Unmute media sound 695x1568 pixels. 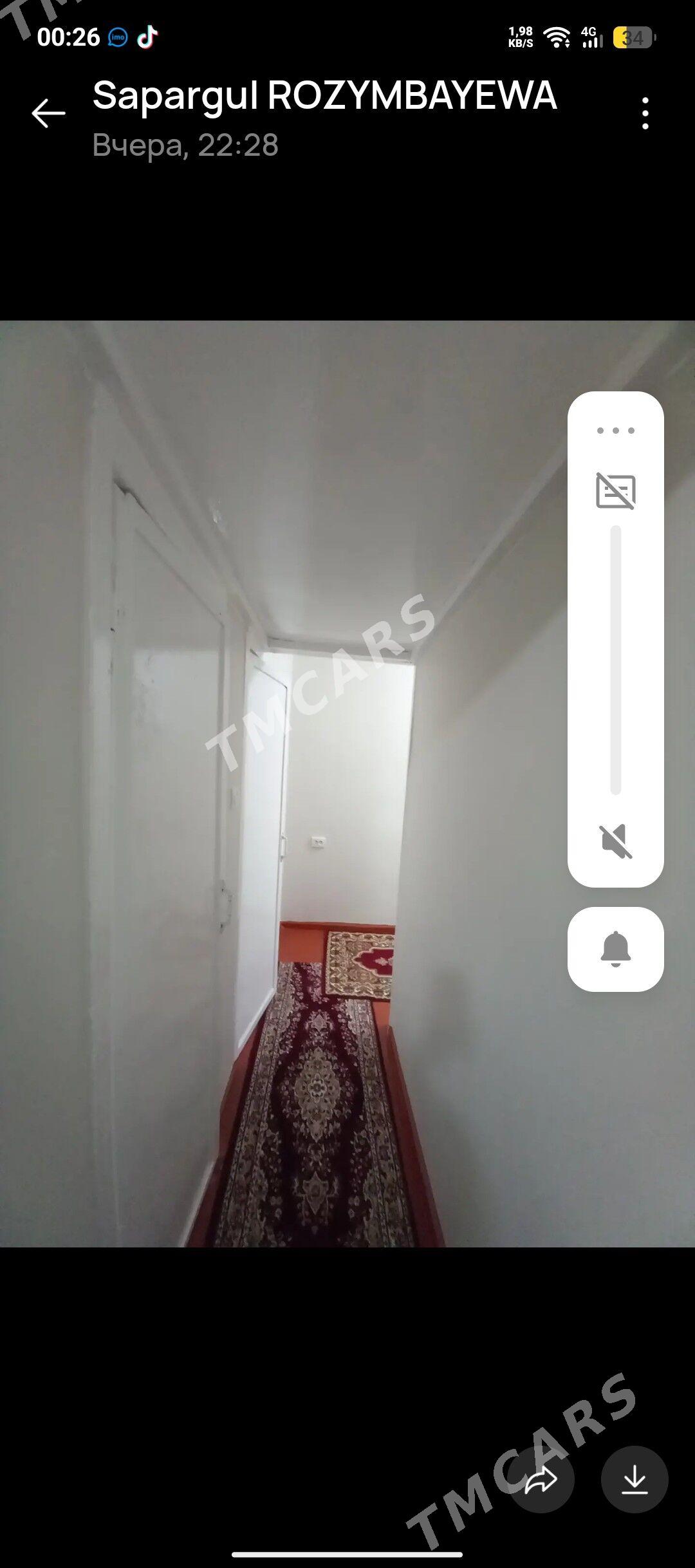pos(615,841)
